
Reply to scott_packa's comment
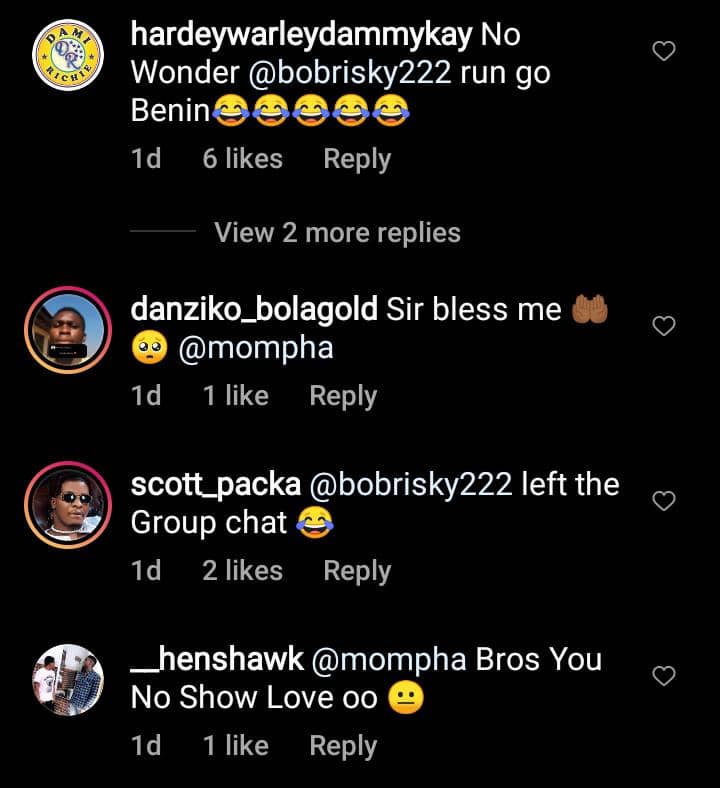(x=357, y=571)
